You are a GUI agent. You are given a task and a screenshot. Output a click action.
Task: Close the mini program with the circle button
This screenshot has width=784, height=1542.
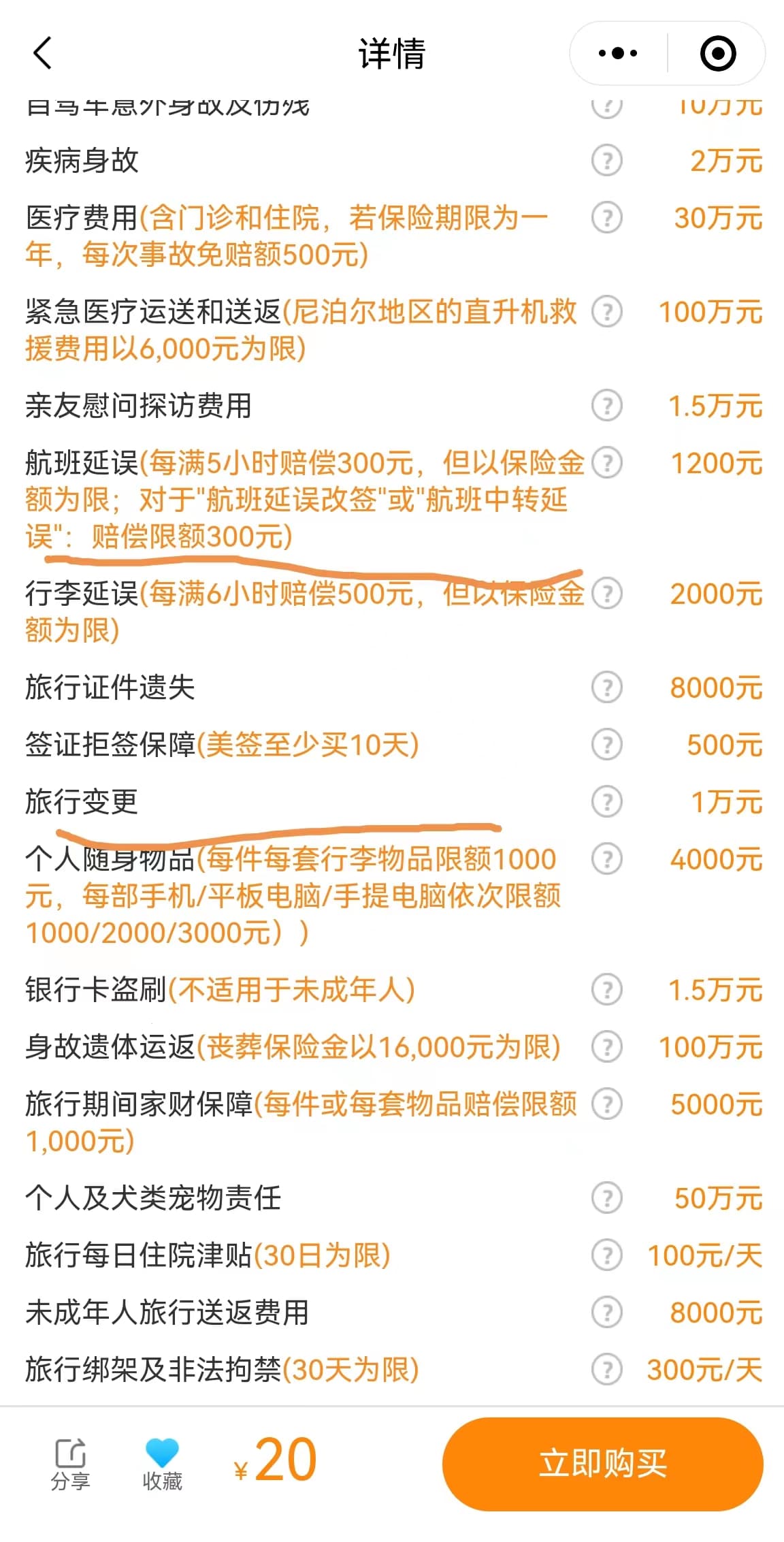pyautogui.click(x=717, y=53)
